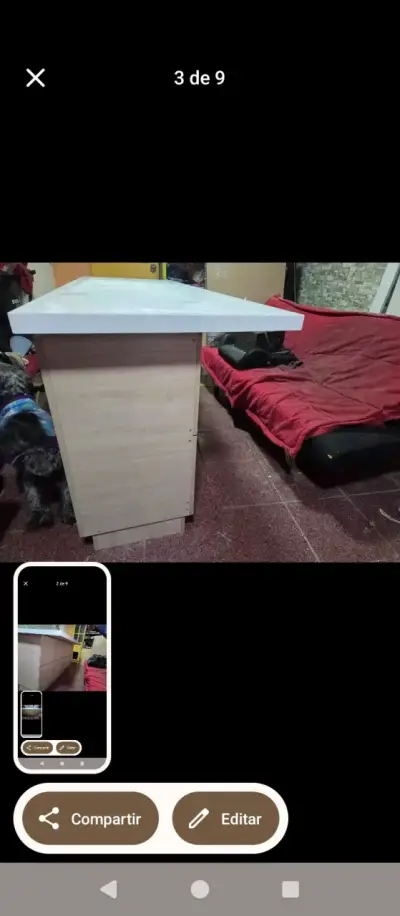Go to the home screen
Screen dimensions: 400x916
[200, 889]
